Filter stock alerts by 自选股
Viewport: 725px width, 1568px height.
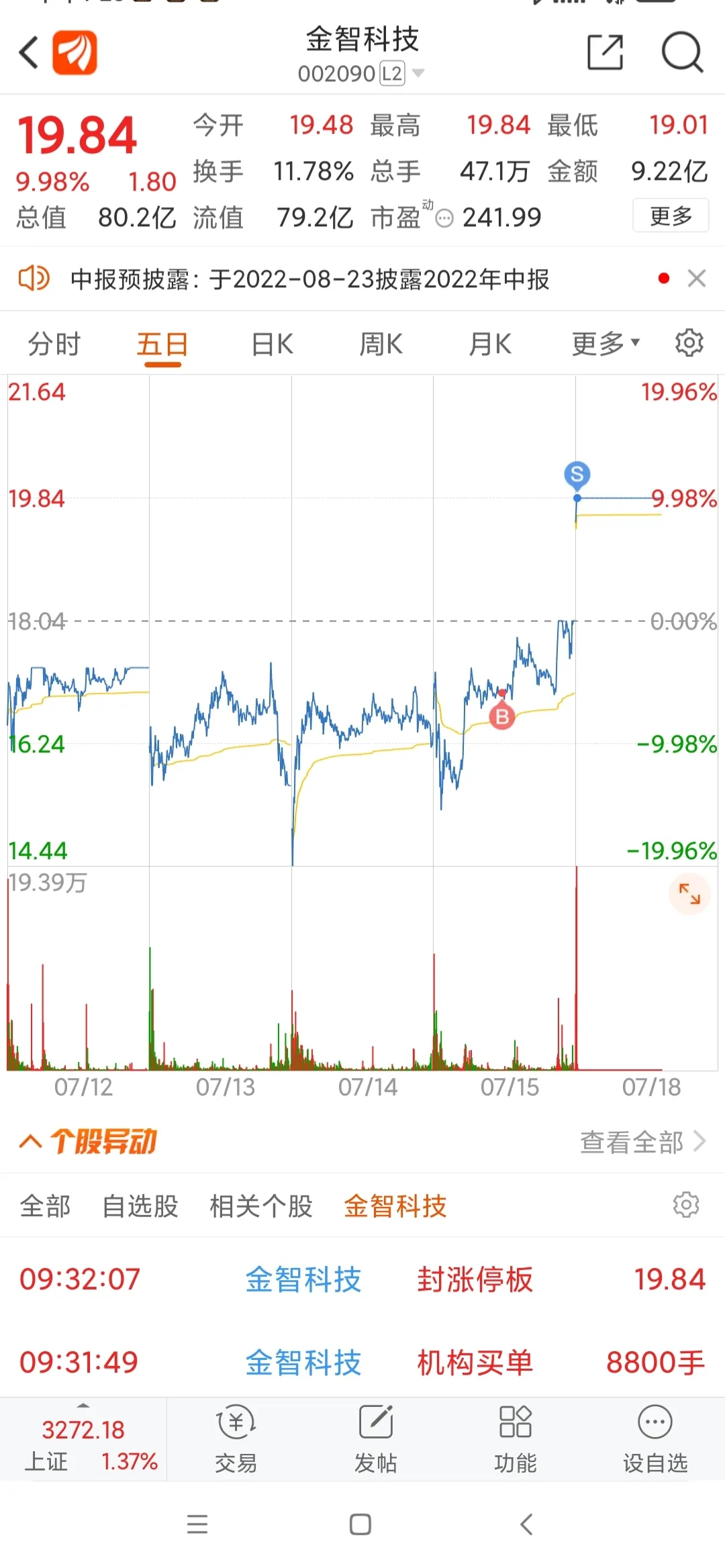(140, 1206)
